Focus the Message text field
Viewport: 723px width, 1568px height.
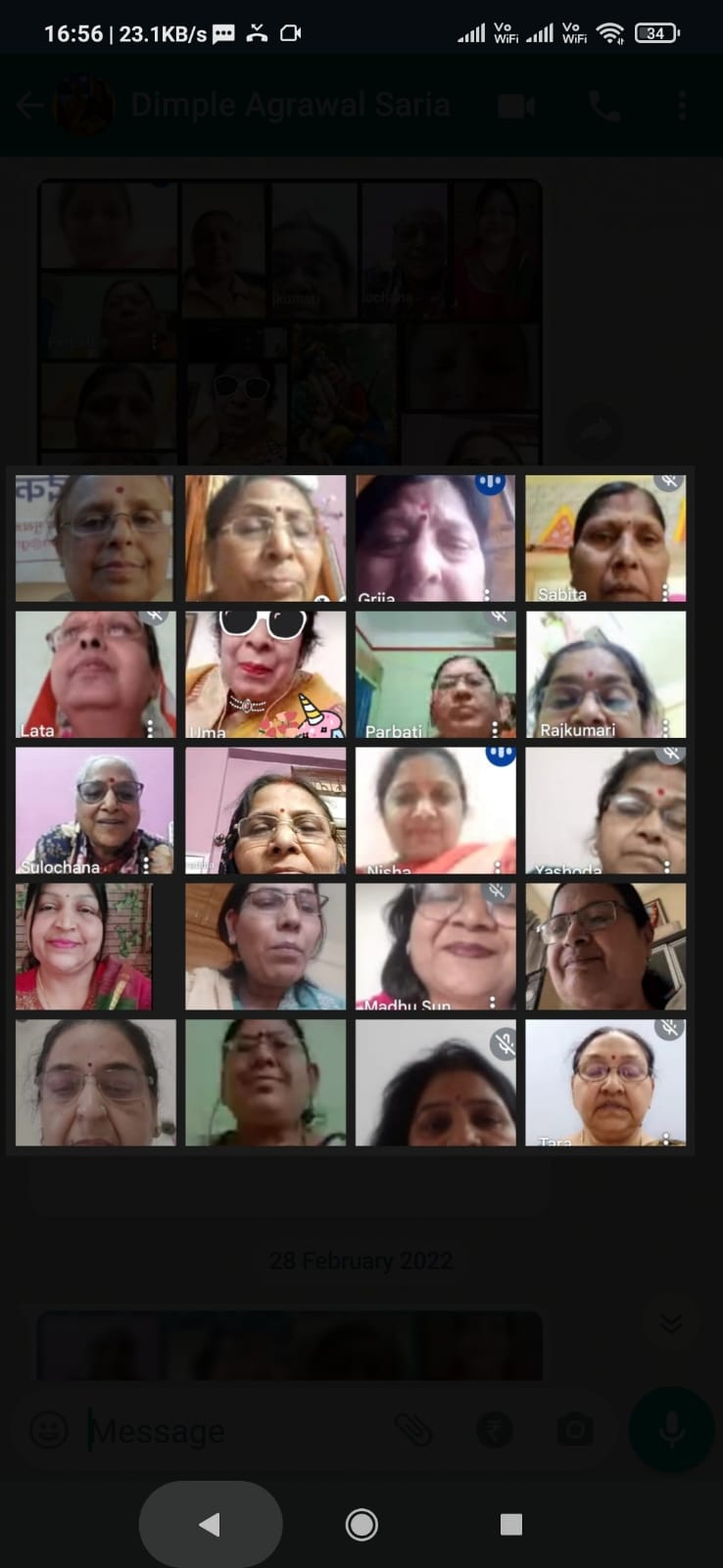coord(235,1432)
